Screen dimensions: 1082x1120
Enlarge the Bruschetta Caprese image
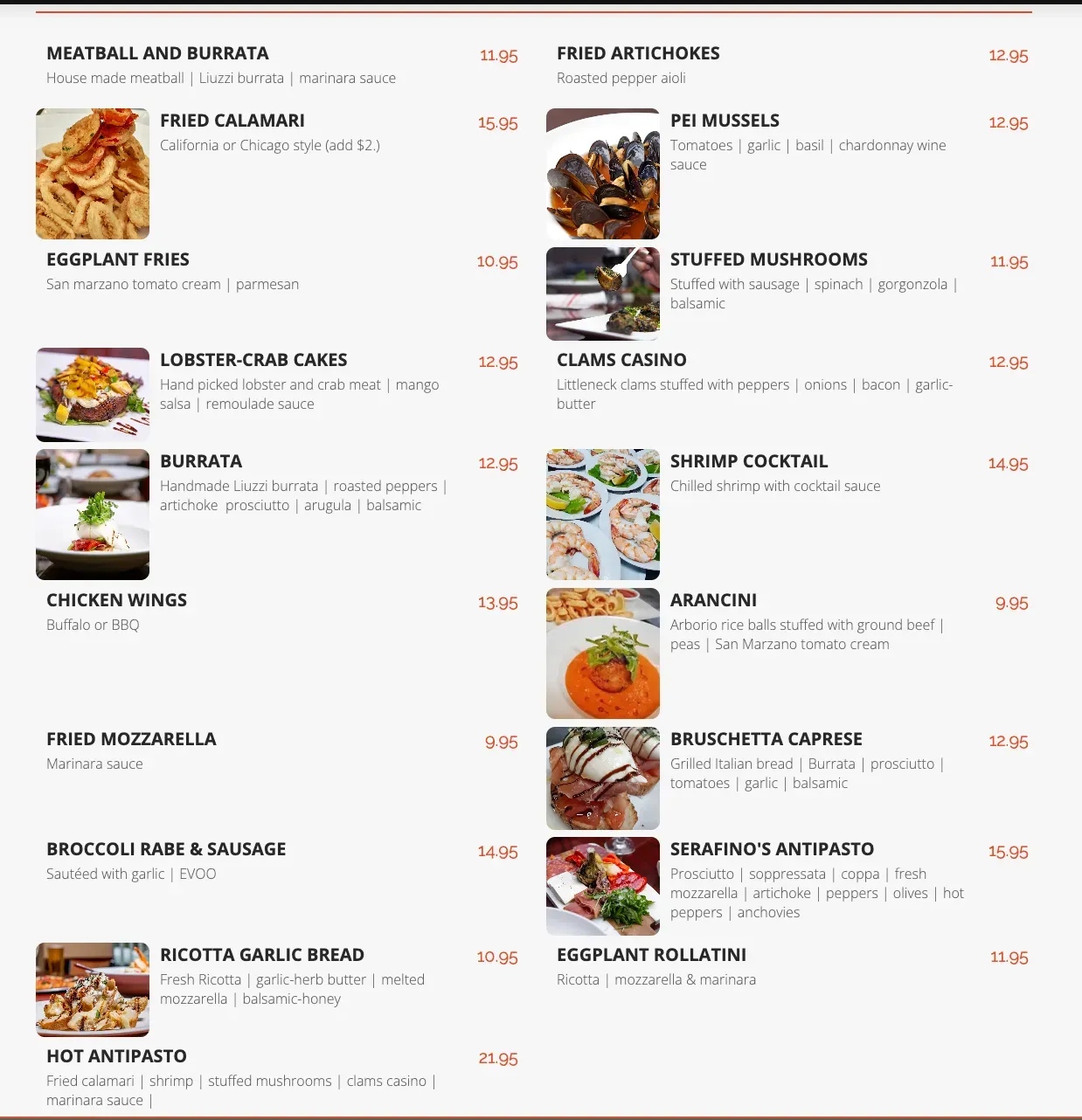point(603,778)
